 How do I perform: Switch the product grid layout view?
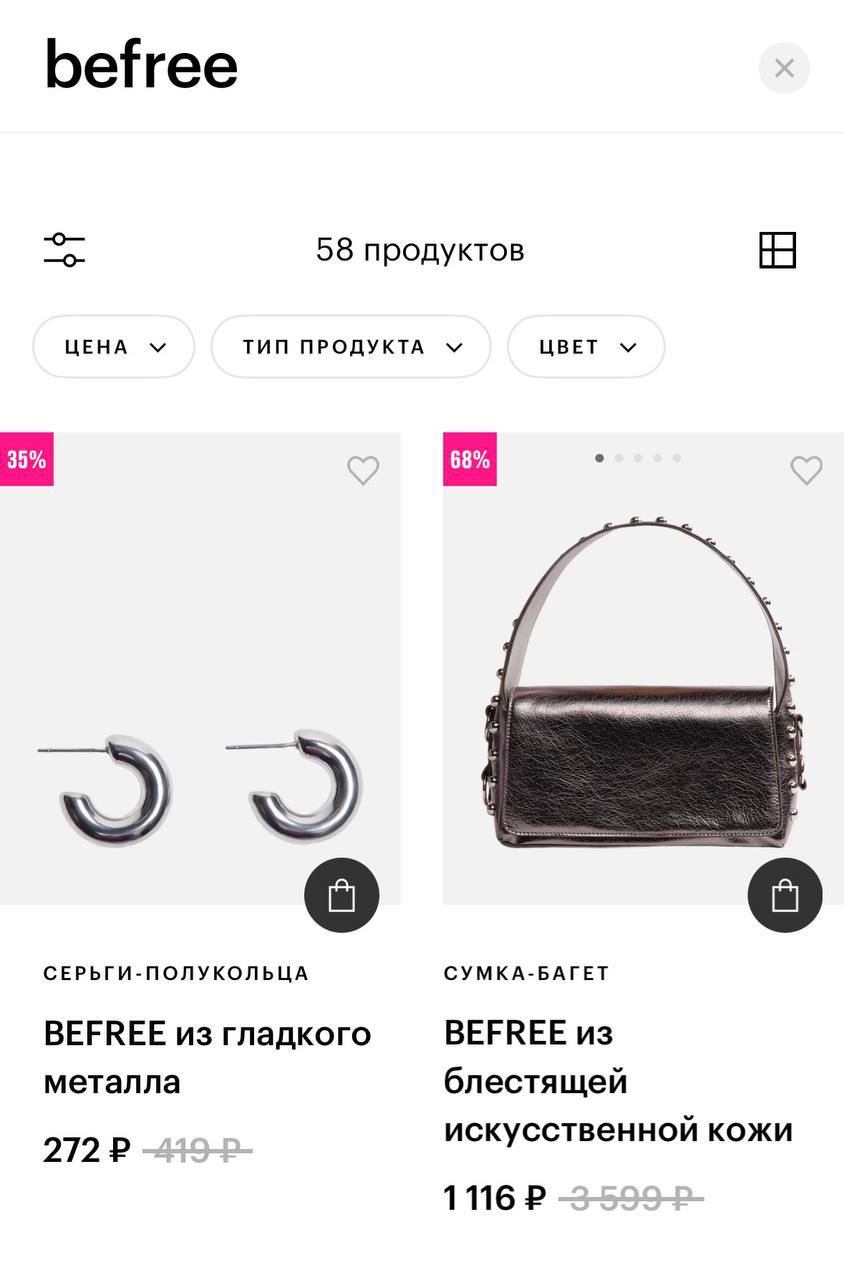tap(777, 250)
